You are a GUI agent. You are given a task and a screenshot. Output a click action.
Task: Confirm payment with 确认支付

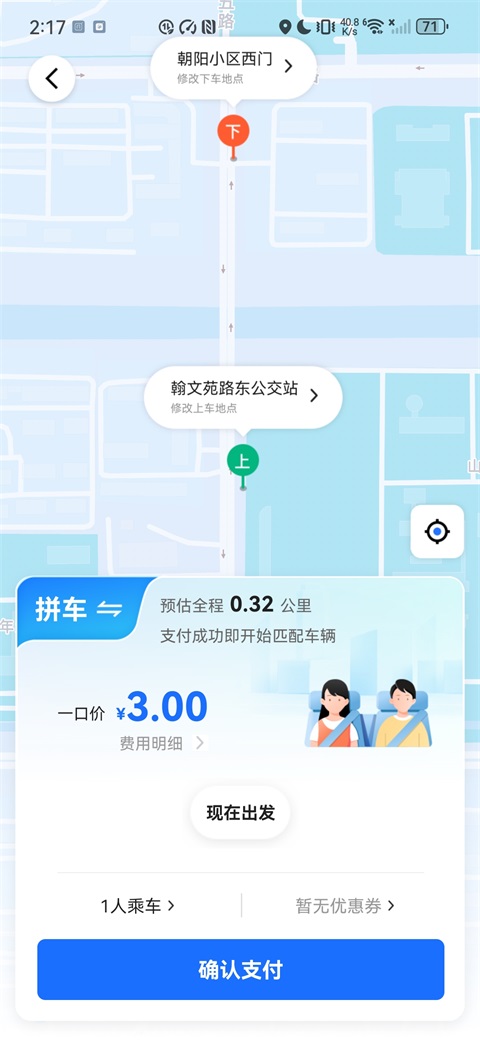click(240, 969)
